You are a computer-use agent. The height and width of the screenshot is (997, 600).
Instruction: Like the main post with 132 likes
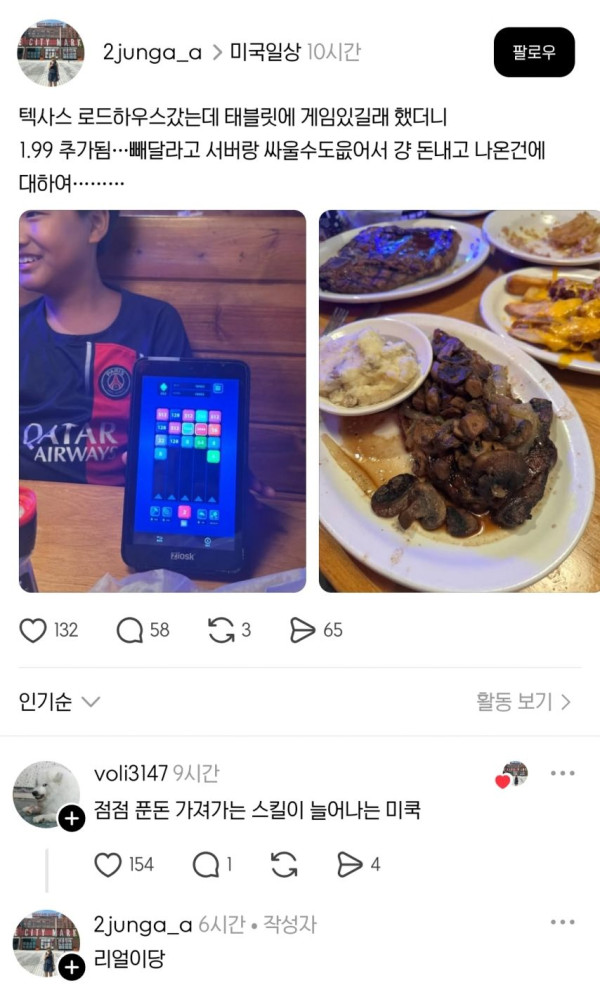[34, 630]
